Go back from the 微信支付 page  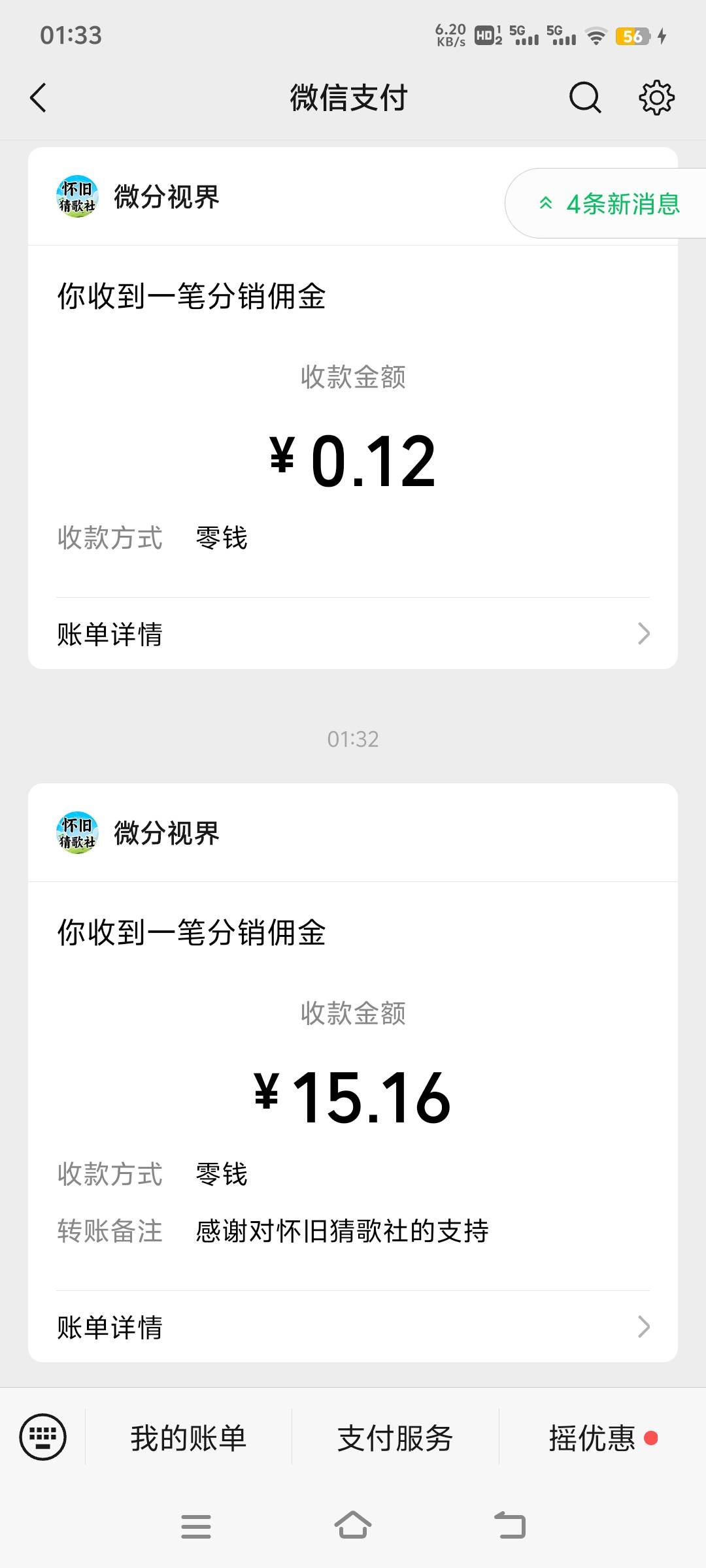coord(39,98)
